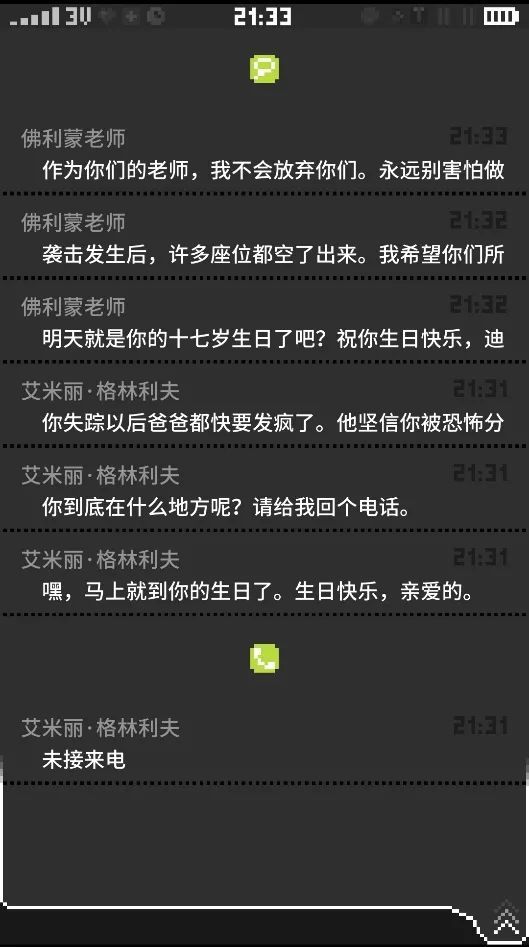Tap the double up-arrow at the bottom corner
The image size is (529, 947).
pos(507,922)
